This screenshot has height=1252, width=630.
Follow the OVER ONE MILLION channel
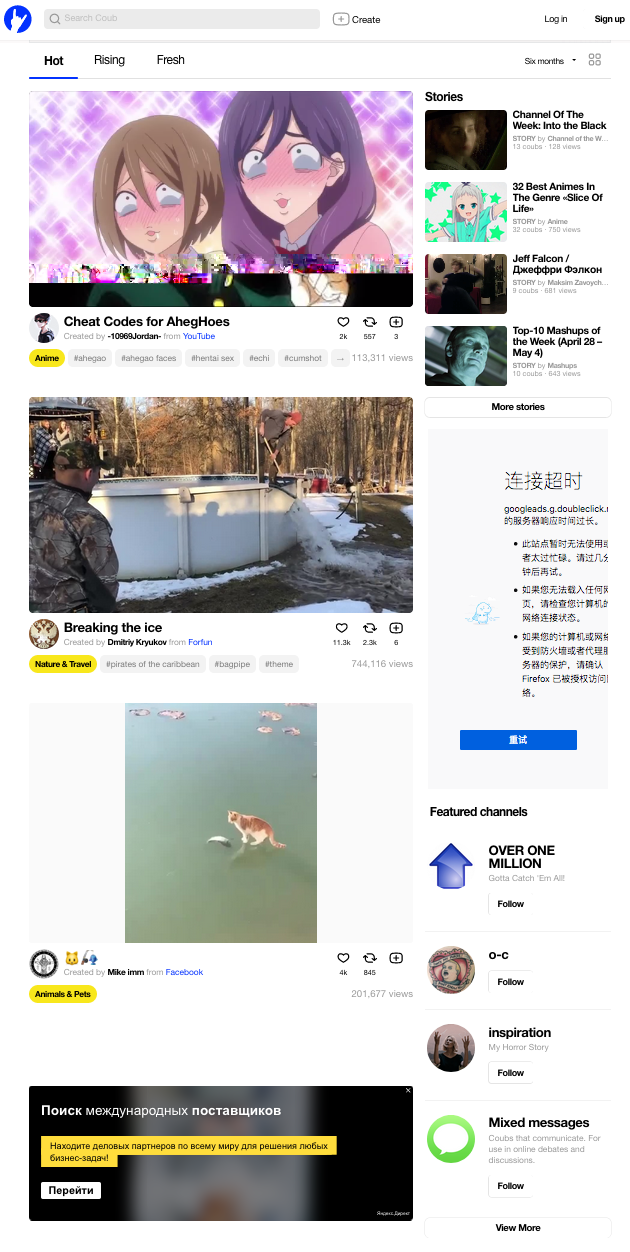[510, 904]
